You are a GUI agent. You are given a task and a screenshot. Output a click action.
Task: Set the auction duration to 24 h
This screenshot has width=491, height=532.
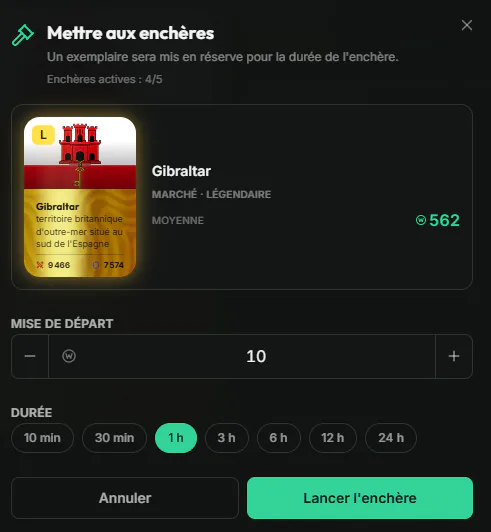pos(391,438)
